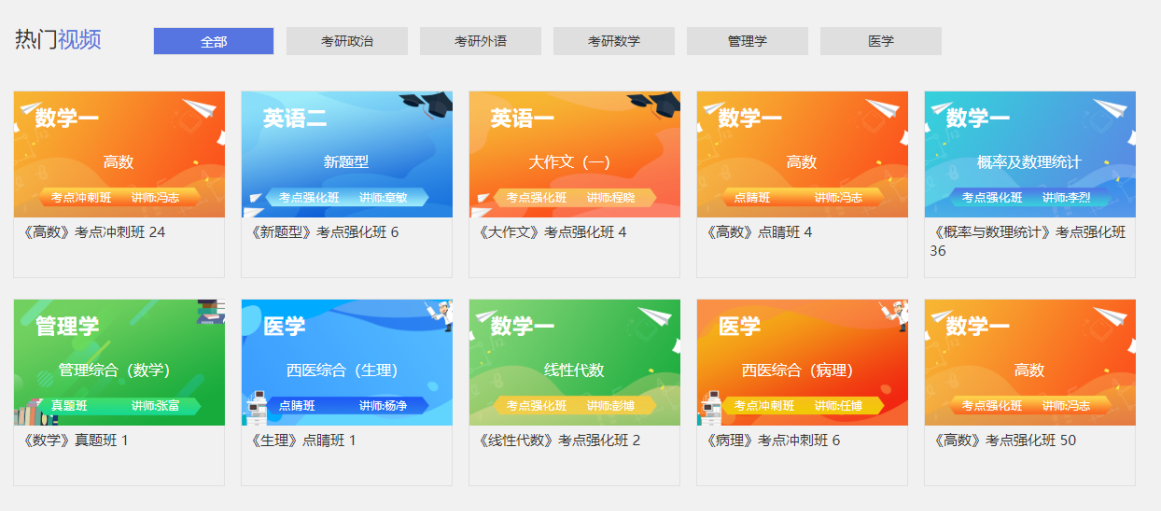Switch to the 考研政治 tab
1161x511 pixels.
click(347, 41)
